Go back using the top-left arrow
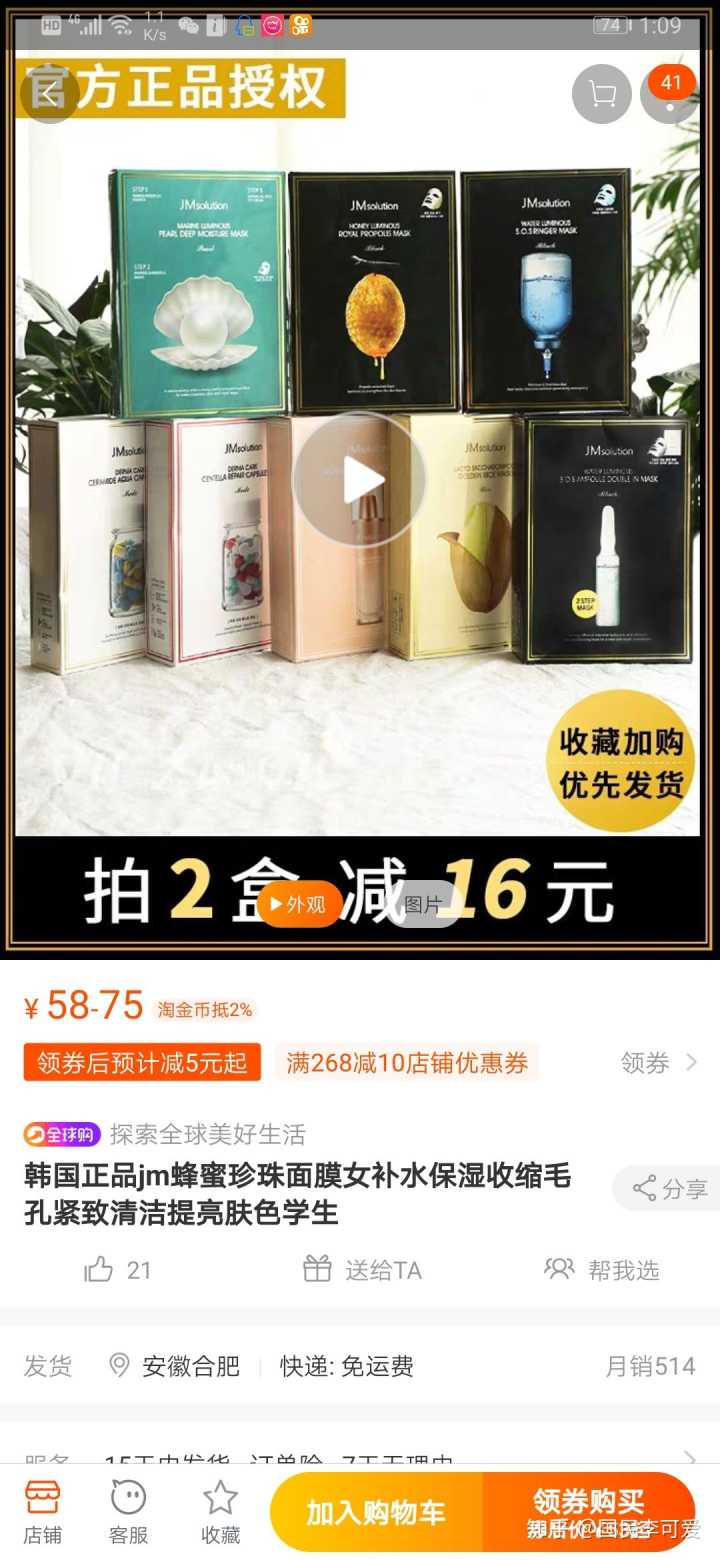 pos(48,93)
